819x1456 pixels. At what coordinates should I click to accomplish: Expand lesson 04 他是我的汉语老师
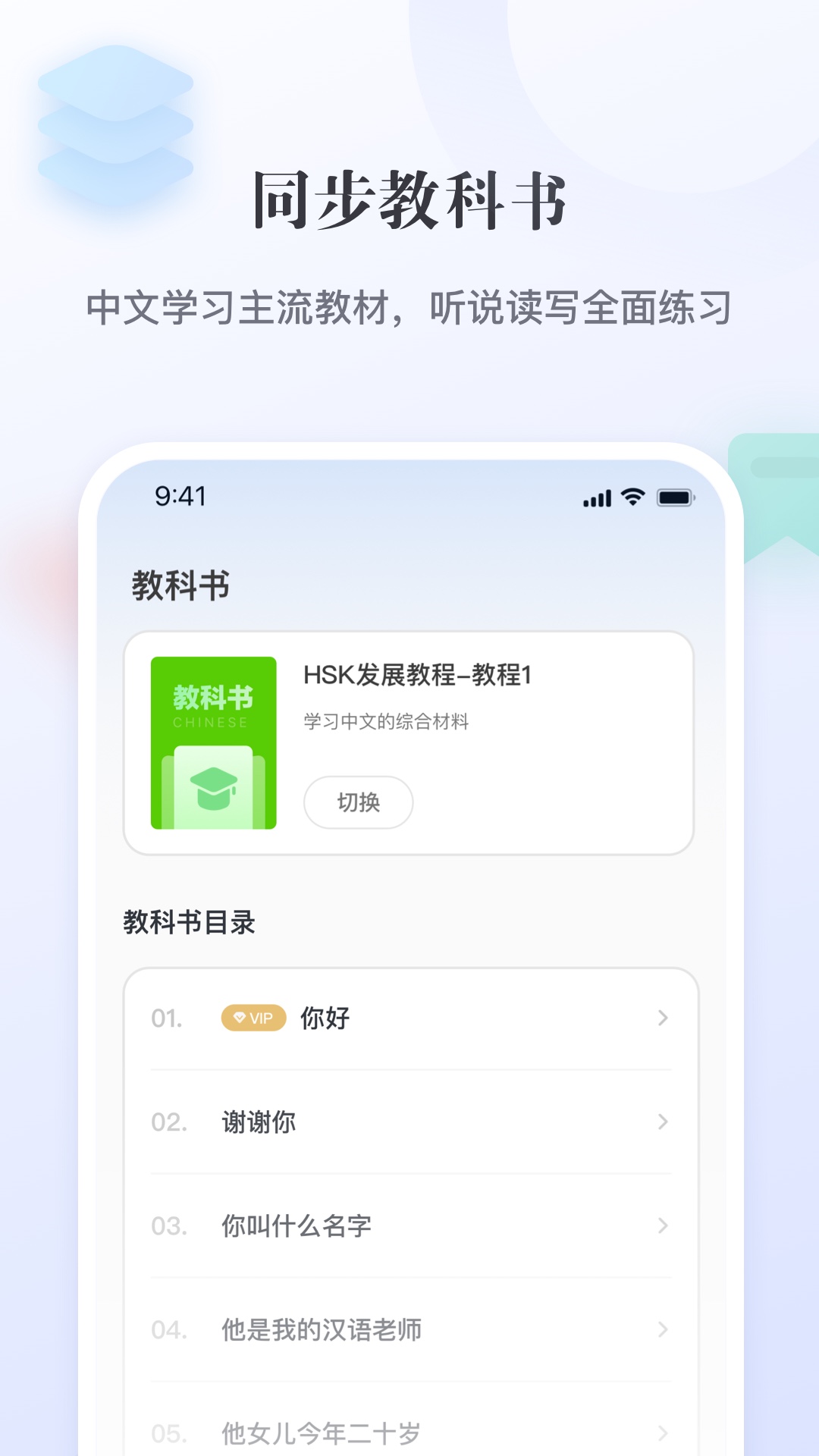point(409,1329)
